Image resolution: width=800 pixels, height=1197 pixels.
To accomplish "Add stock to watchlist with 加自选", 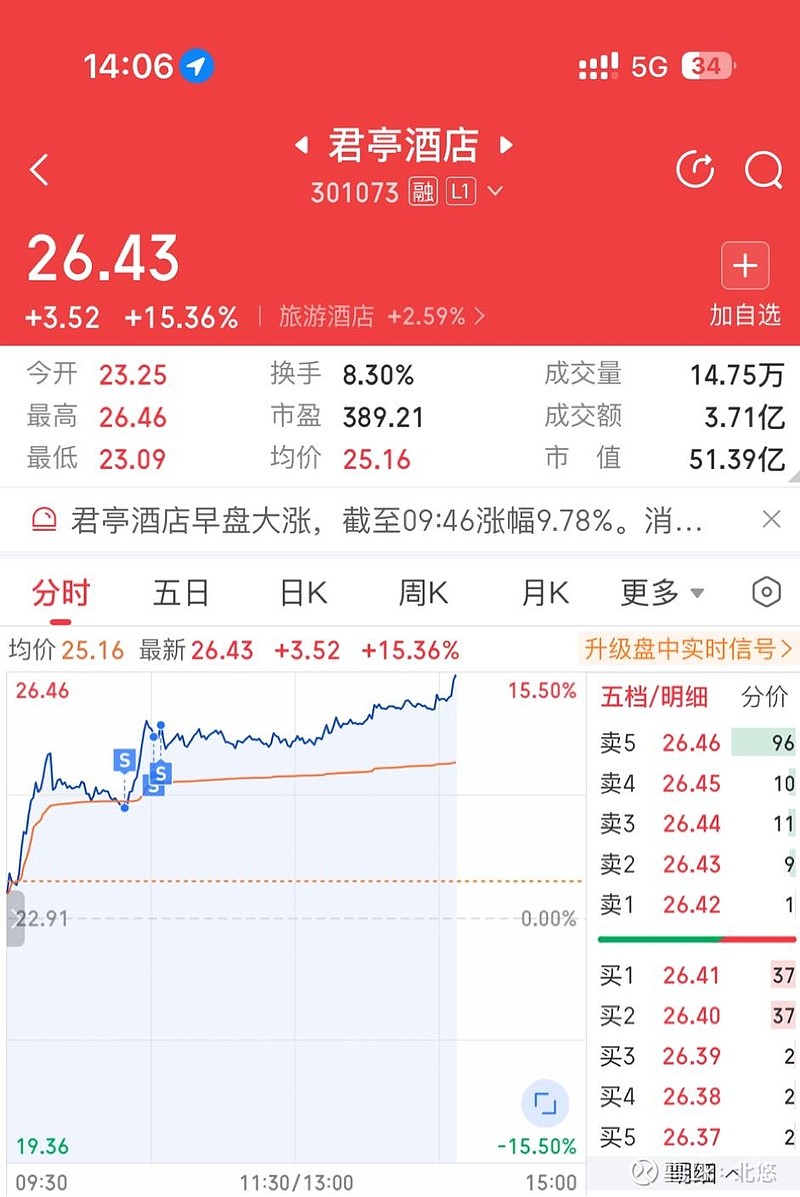I will pos(745,285).
